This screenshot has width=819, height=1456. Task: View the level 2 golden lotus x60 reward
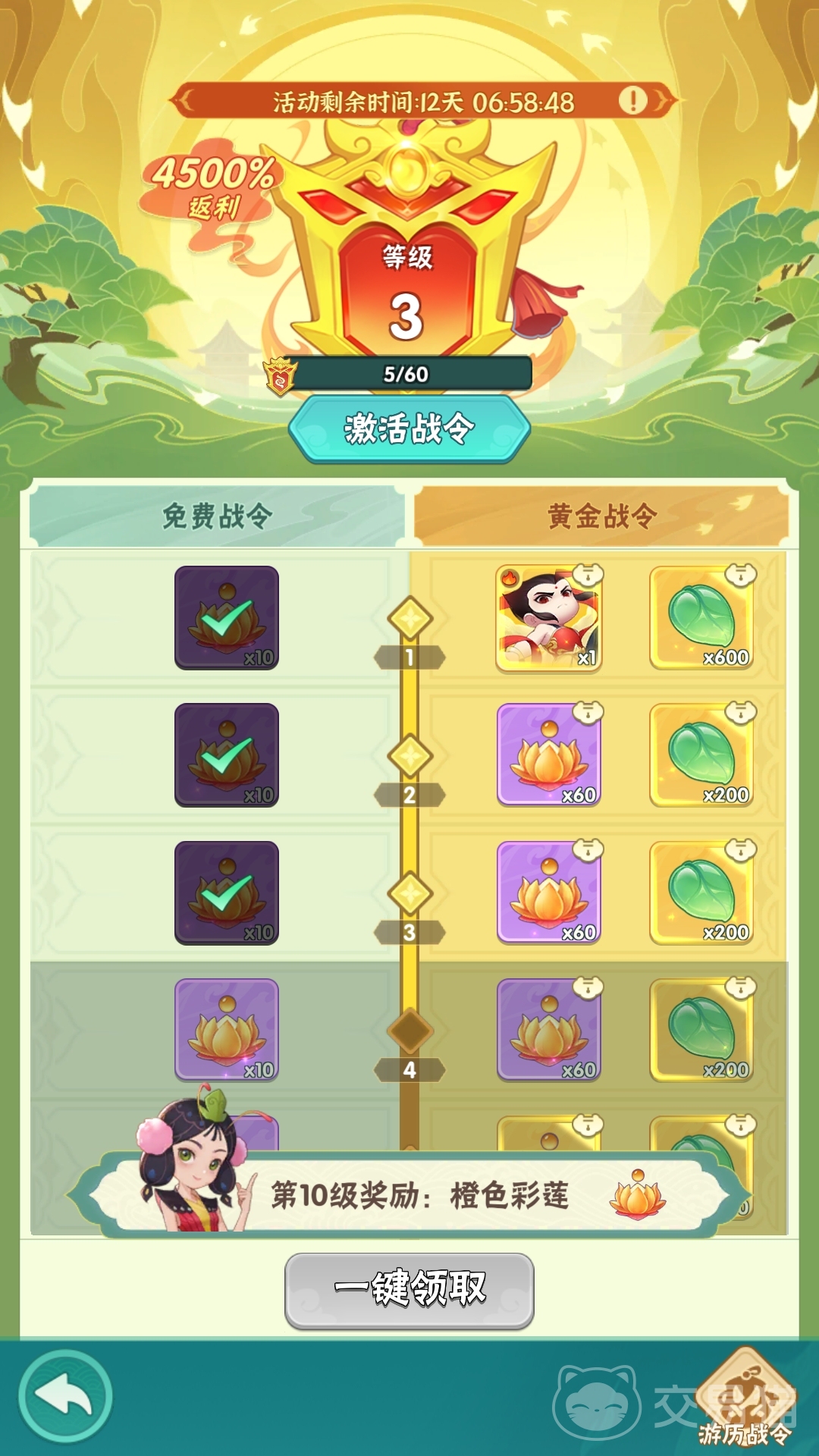coord(549,755)
